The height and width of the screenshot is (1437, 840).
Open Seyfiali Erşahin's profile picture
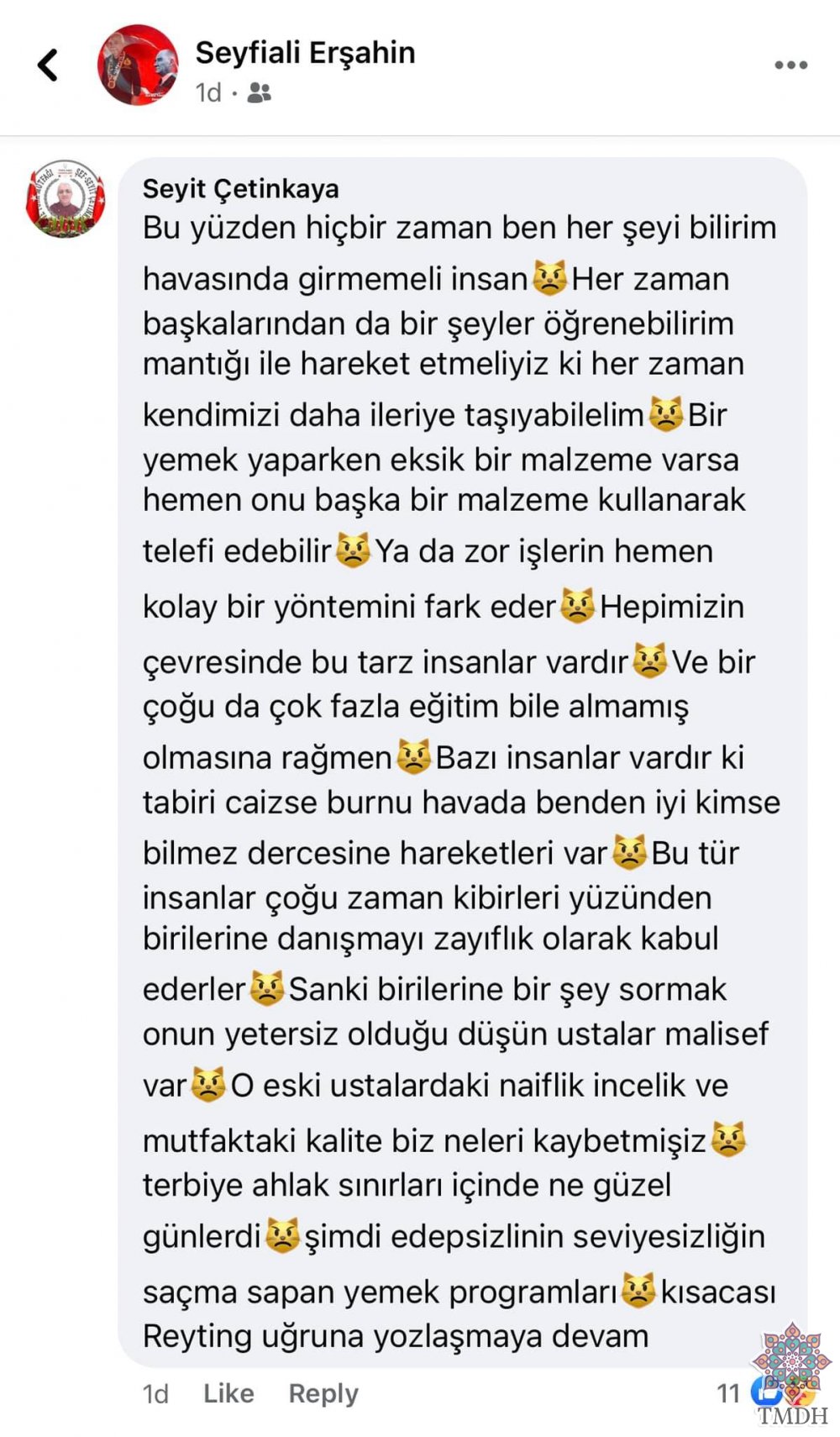[x=138, y=65]
